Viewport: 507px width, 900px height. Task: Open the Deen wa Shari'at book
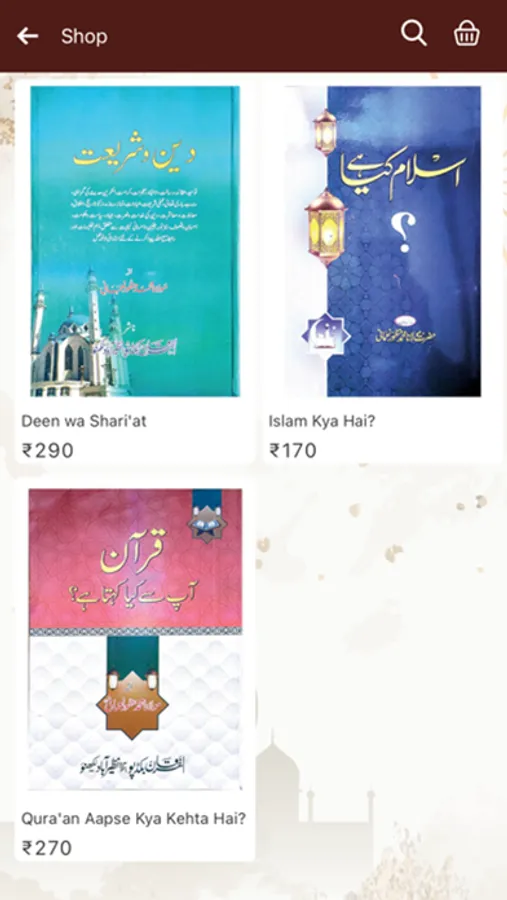(135, 271)
